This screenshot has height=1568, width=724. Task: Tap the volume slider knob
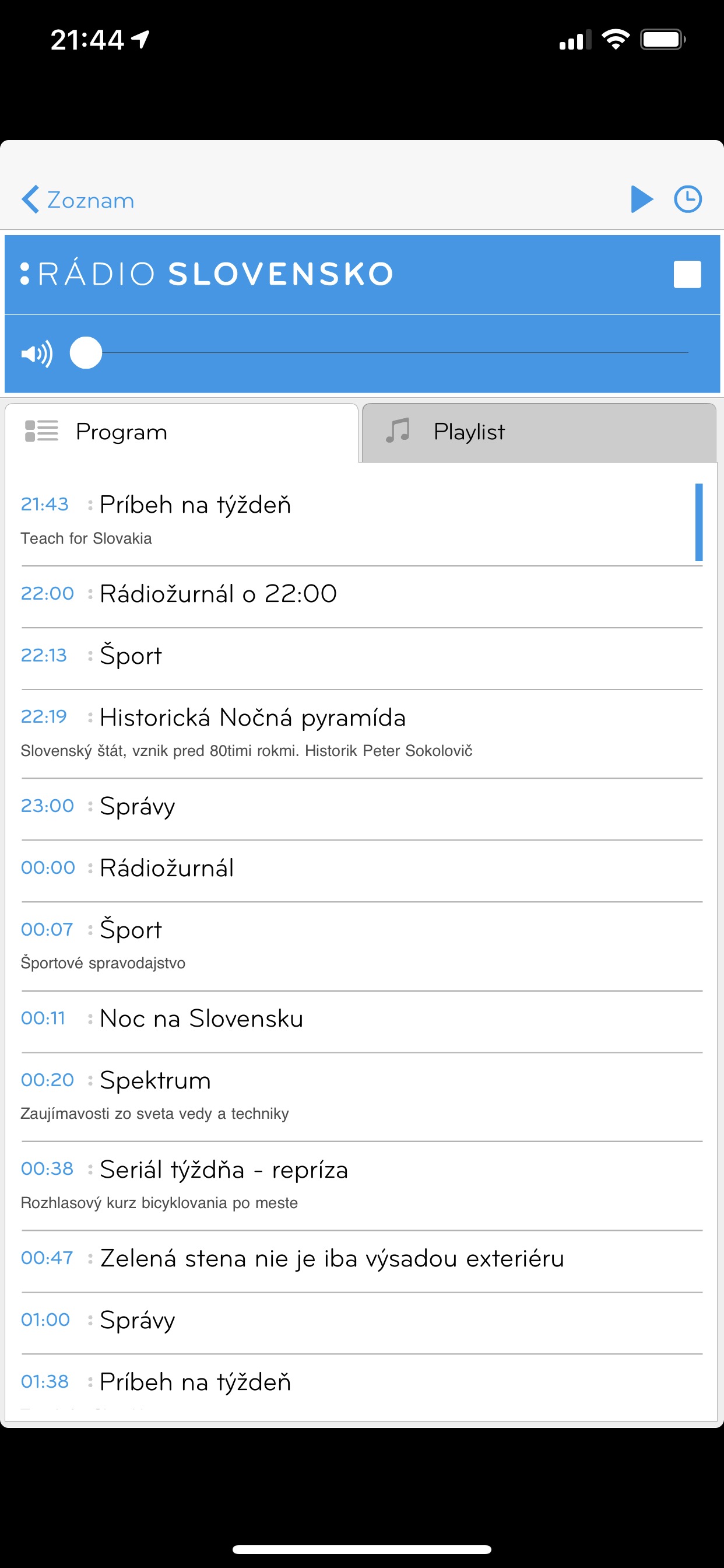tap(86, 353)
